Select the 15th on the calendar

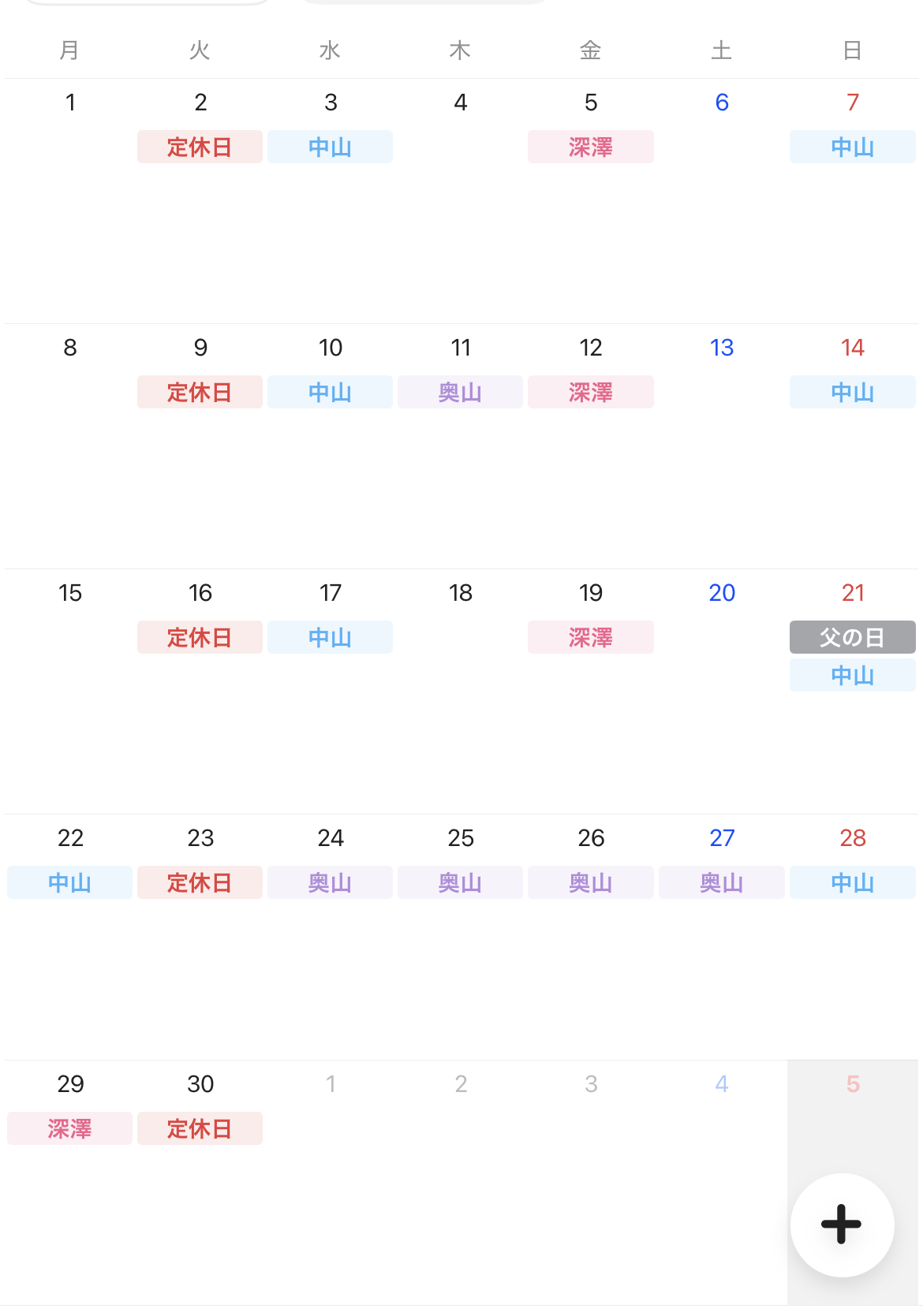click(x=70, y=593)
